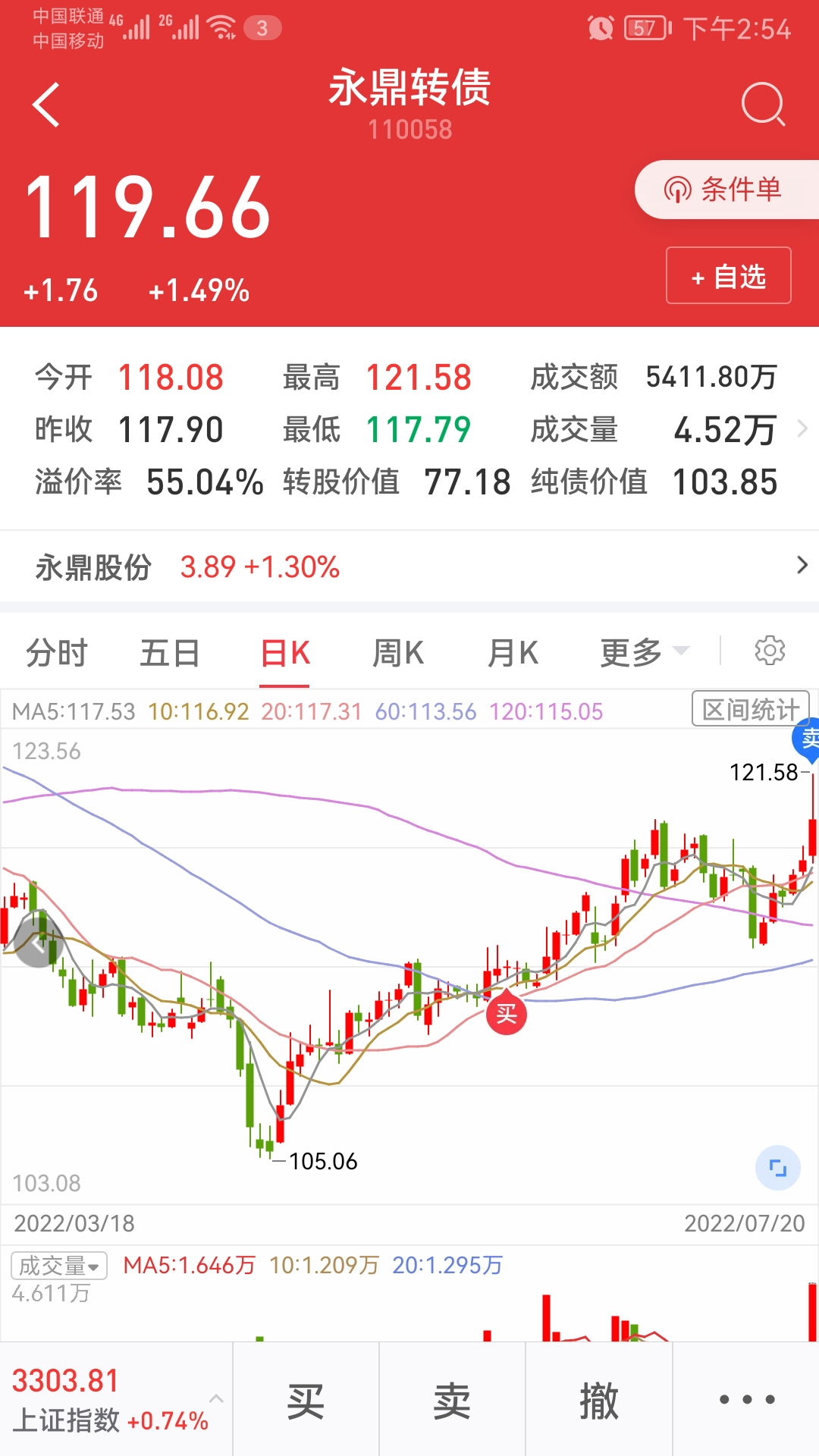Open the three-dot more options menu
The height and width of the screenshot is (1456, 819).
click(x=747, y=1400)
